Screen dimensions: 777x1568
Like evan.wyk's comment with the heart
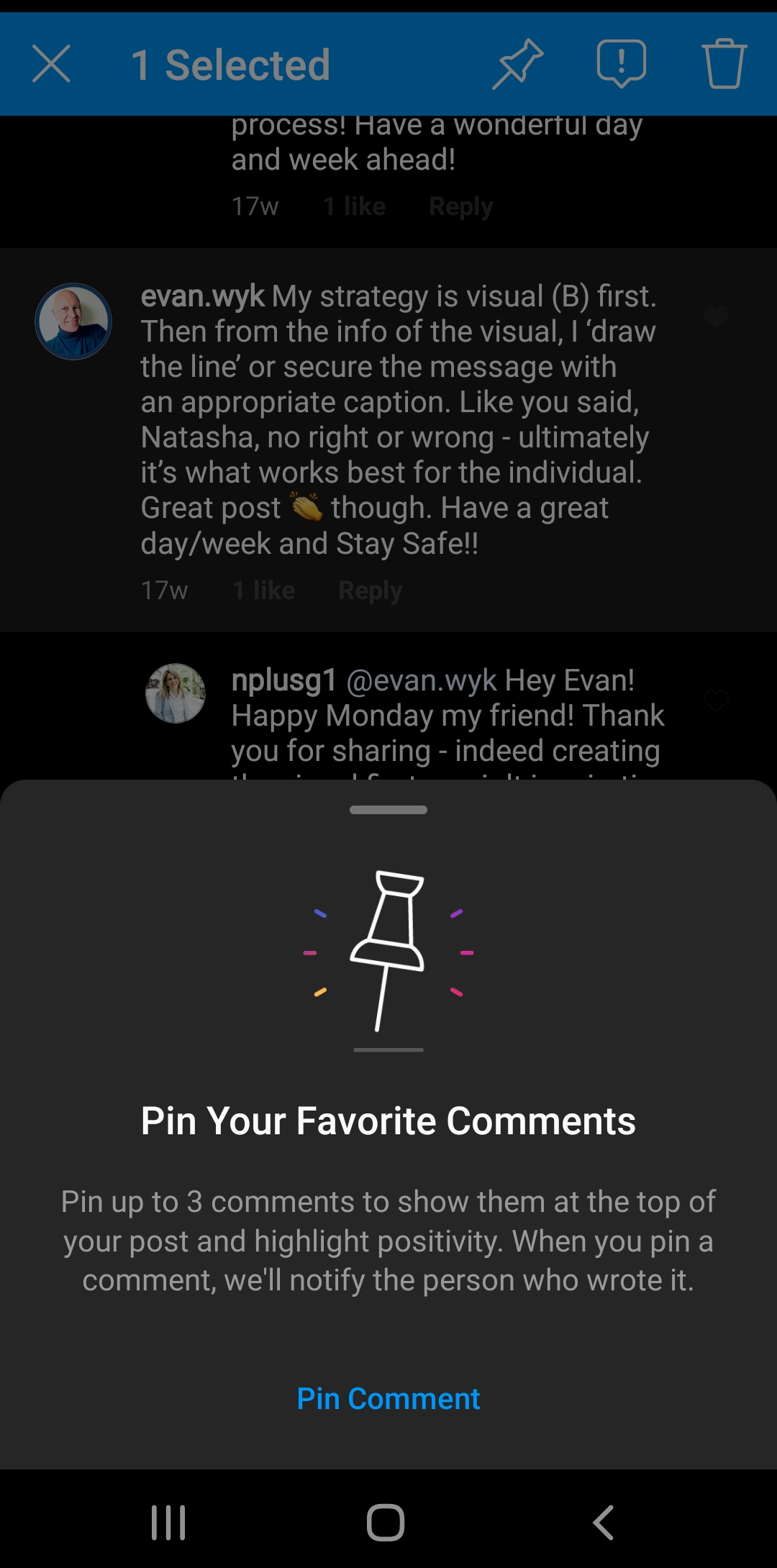point(716,316)
